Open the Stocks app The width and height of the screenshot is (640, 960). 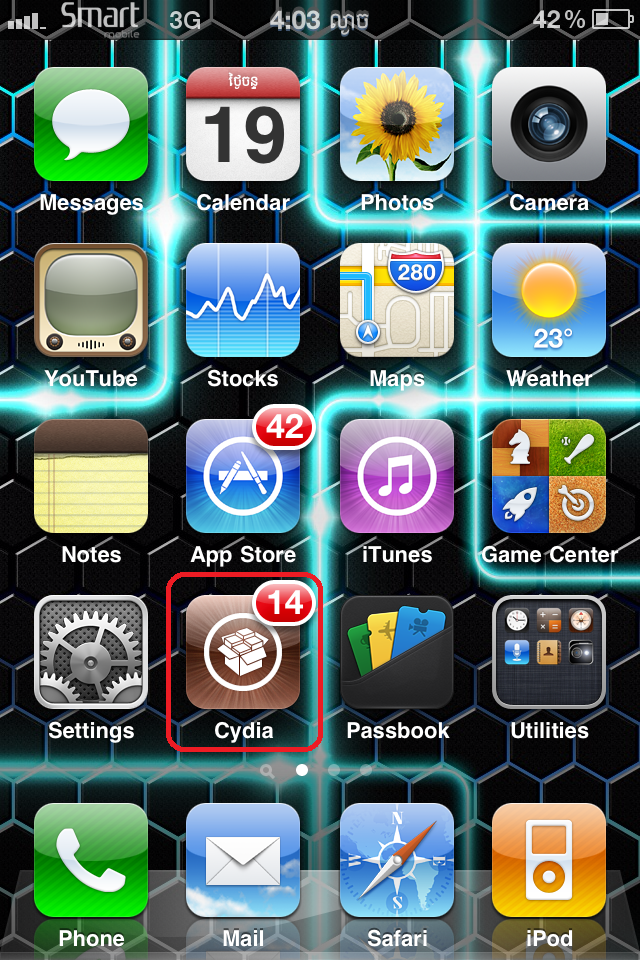click(x=243, y=300)
